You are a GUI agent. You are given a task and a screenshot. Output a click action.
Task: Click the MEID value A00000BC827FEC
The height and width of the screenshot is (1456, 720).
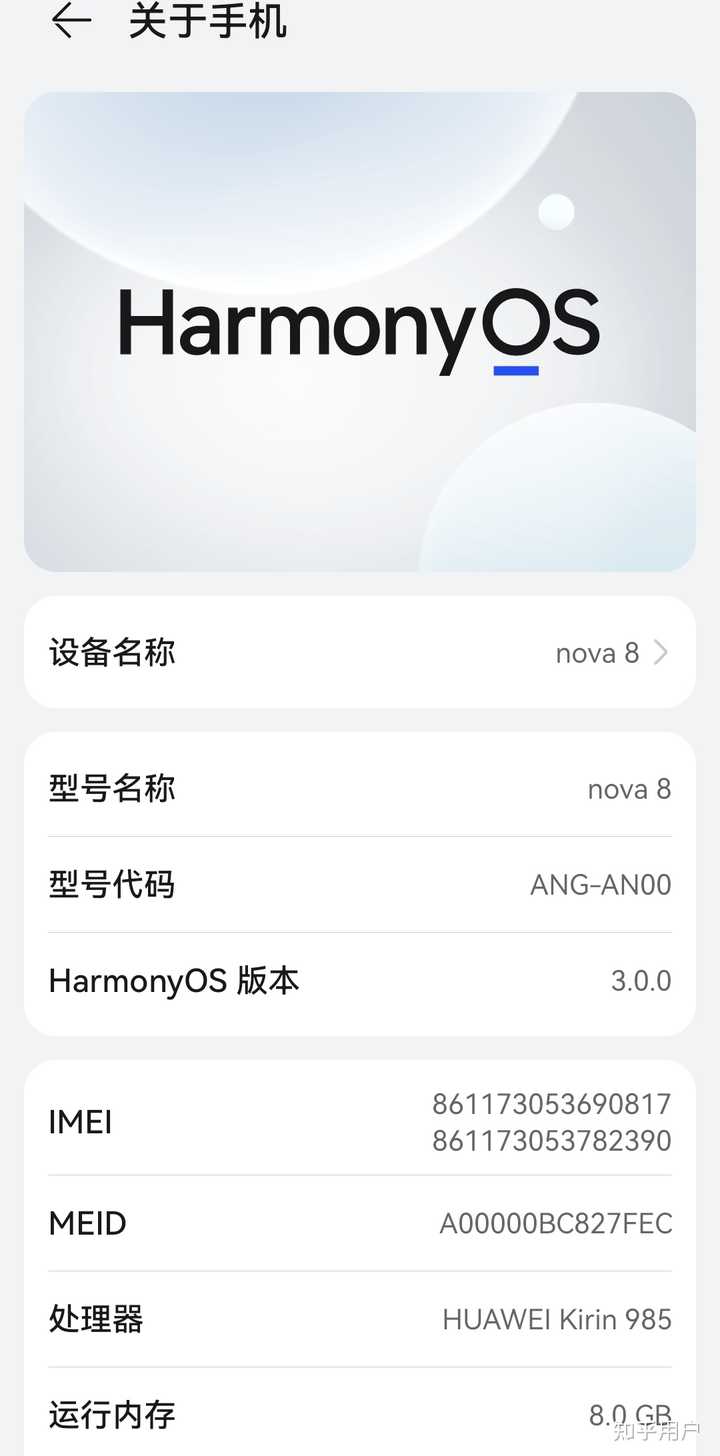click(556, 1223)
